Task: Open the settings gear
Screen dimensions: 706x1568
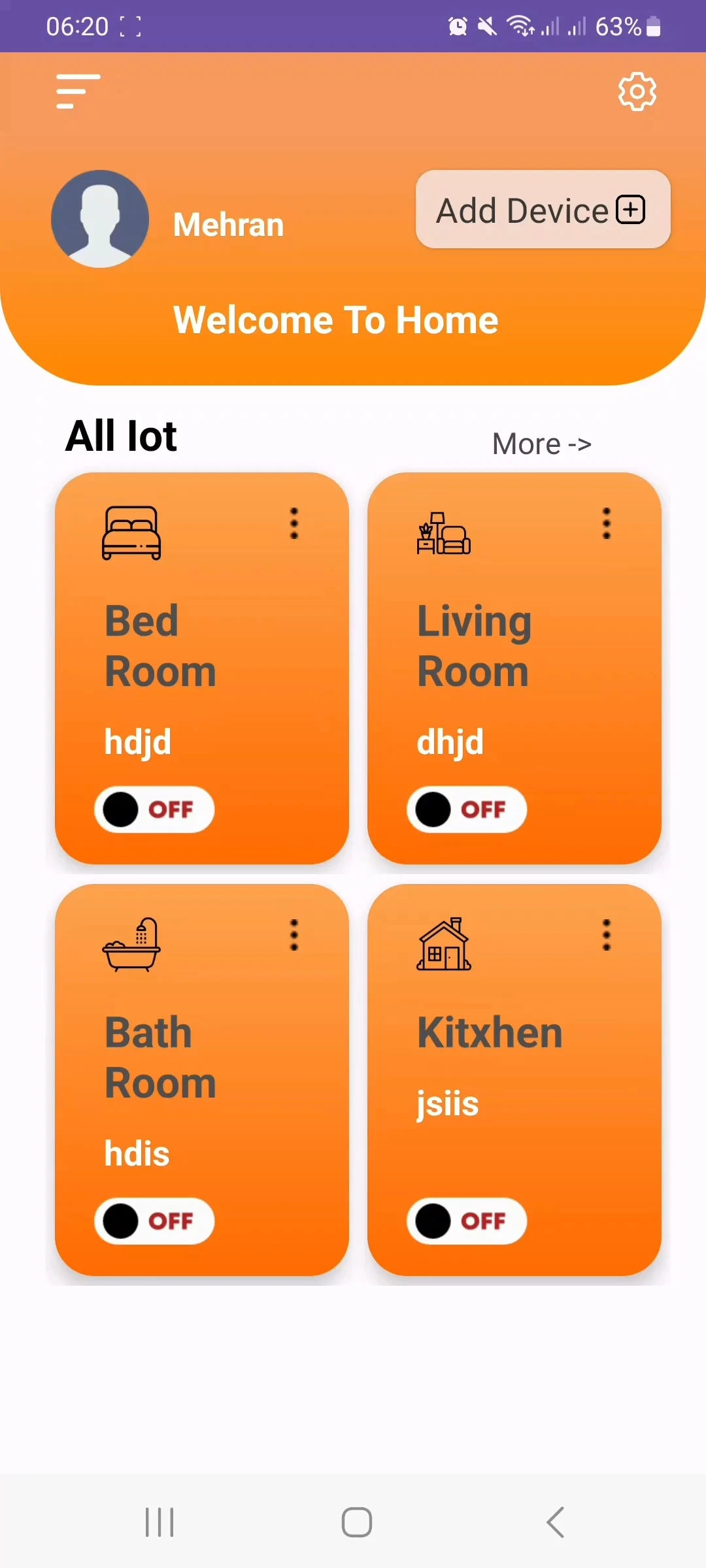Action: 637,92
